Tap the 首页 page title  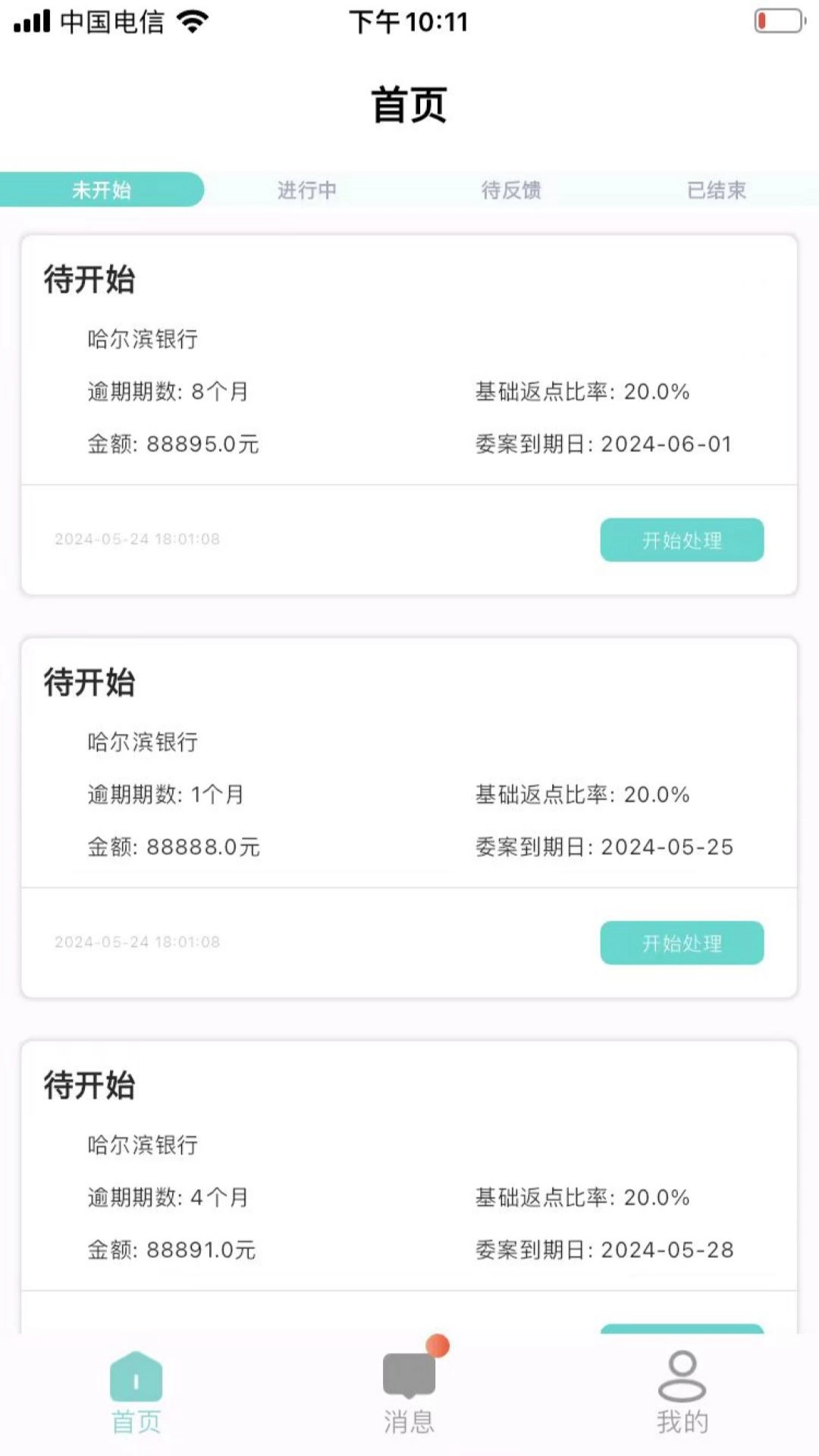click(x=409, y=106)
